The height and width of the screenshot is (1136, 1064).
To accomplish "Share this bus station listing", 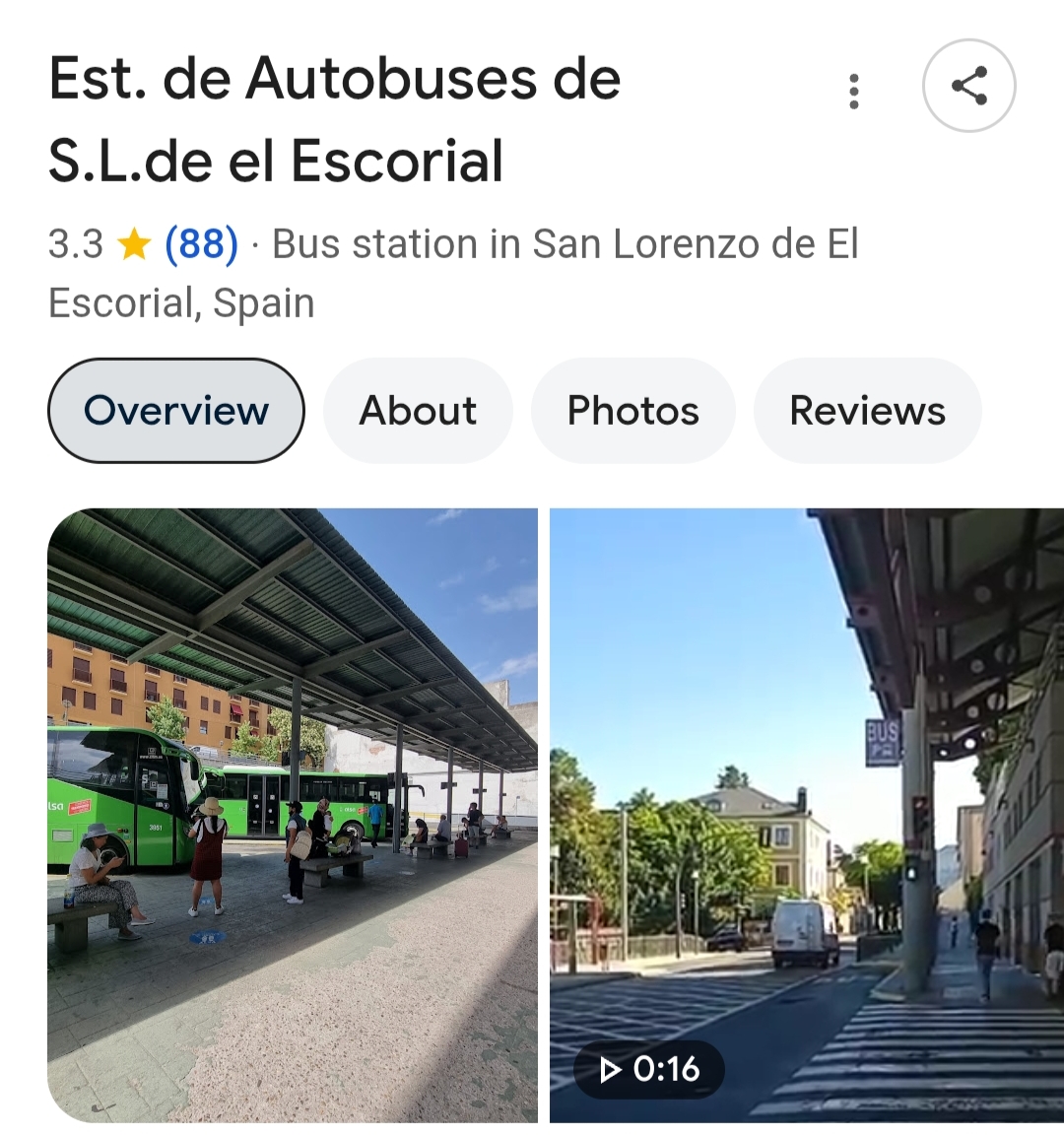I will click(968, 86).
